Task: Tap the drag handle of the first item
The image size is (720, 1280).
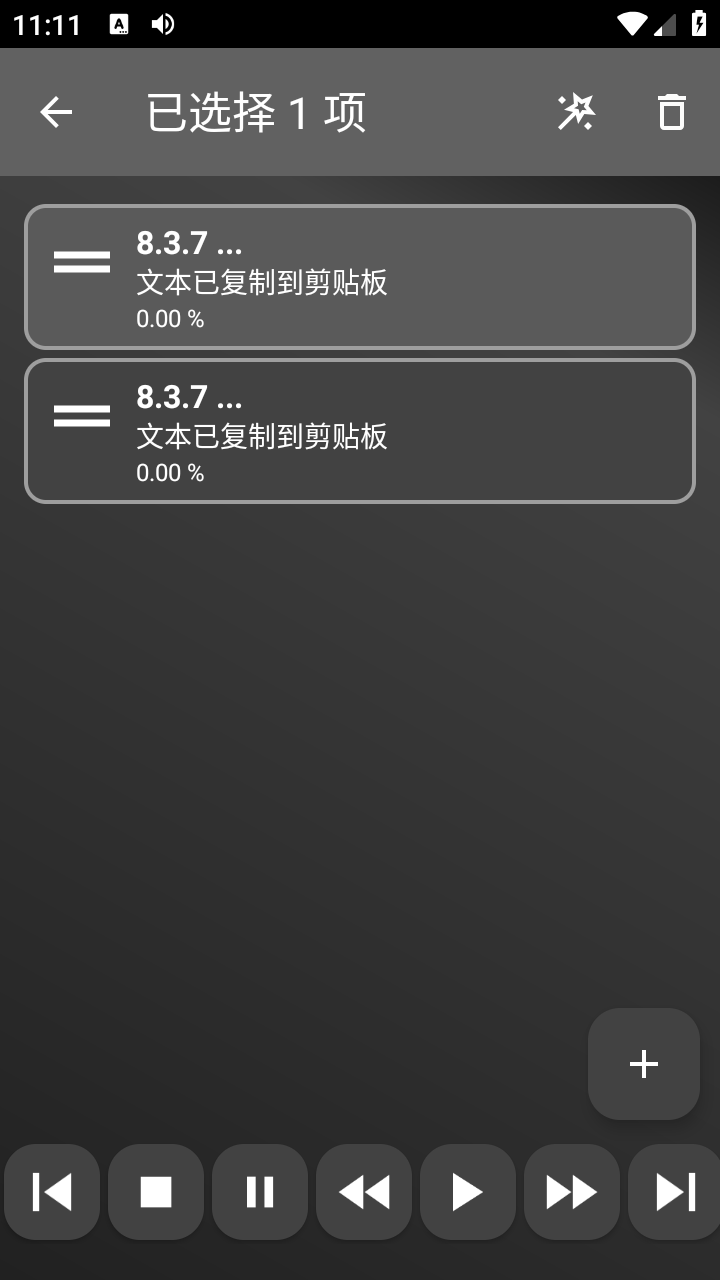Action: (81, 260)
